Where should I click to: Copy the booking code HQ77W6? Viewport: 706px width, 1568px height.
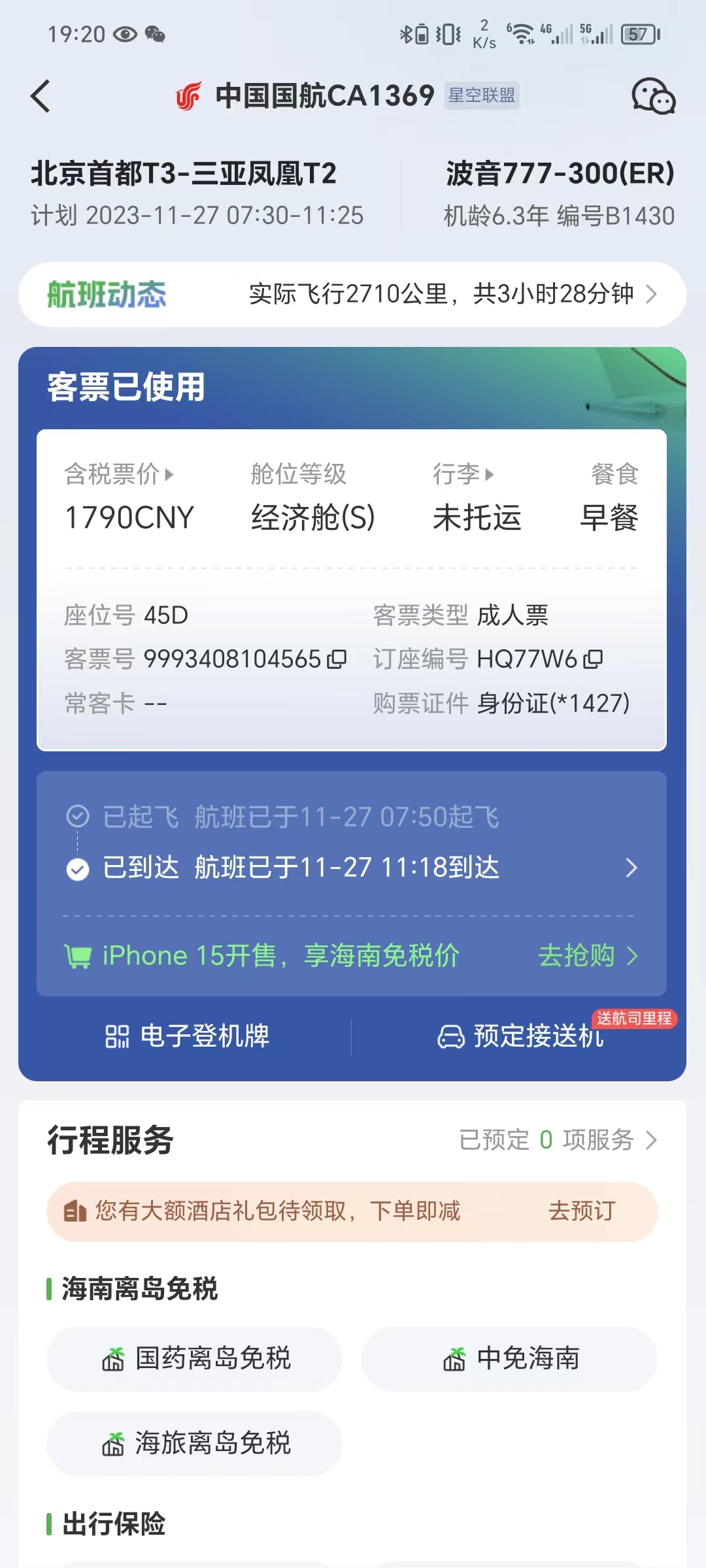tap(593, 659)
